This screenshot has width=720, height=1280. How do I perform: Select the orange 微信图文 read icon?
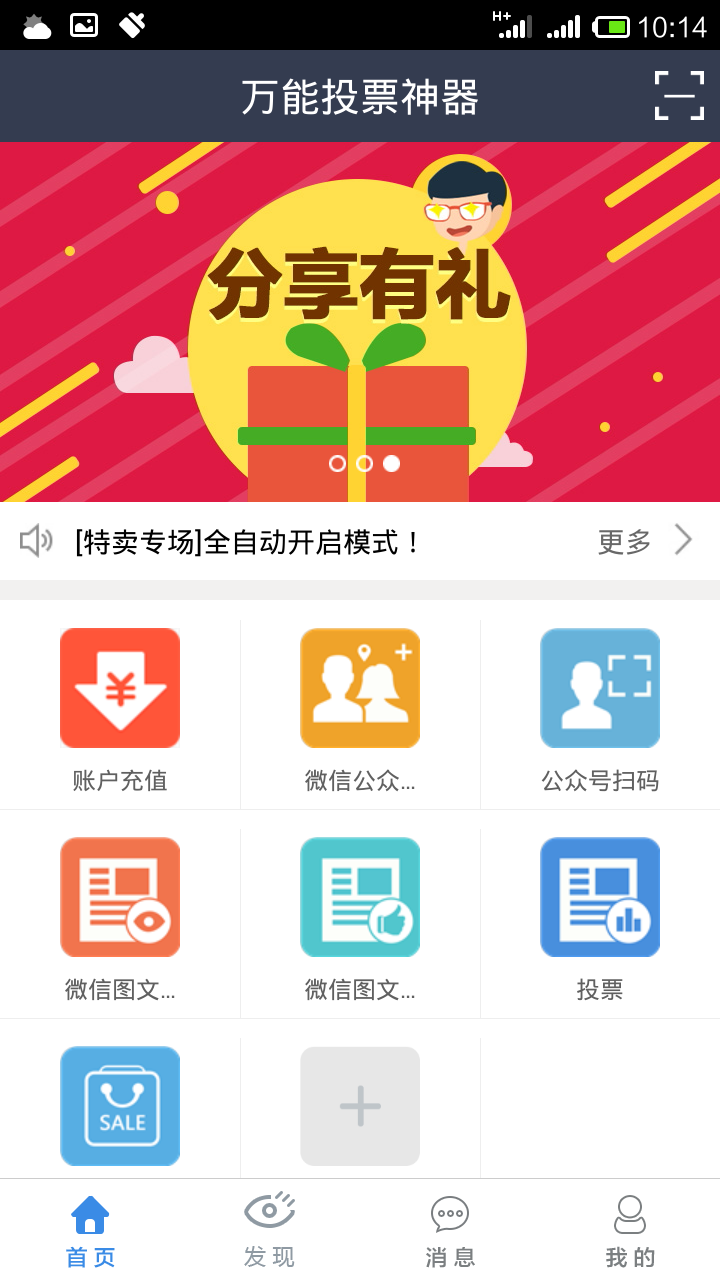tap(120, 896)
